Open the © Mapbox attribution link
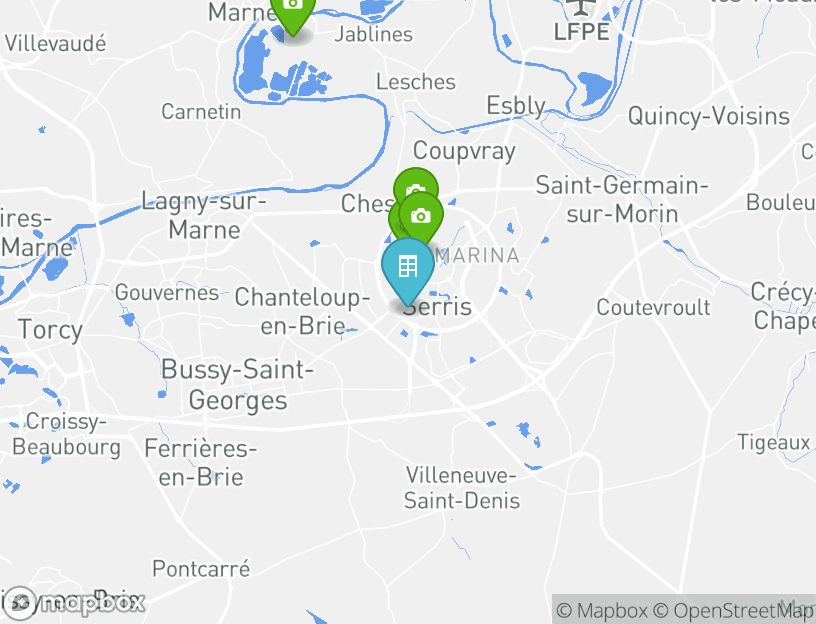This screenshot has height=624, width=816. coord(602,610)
